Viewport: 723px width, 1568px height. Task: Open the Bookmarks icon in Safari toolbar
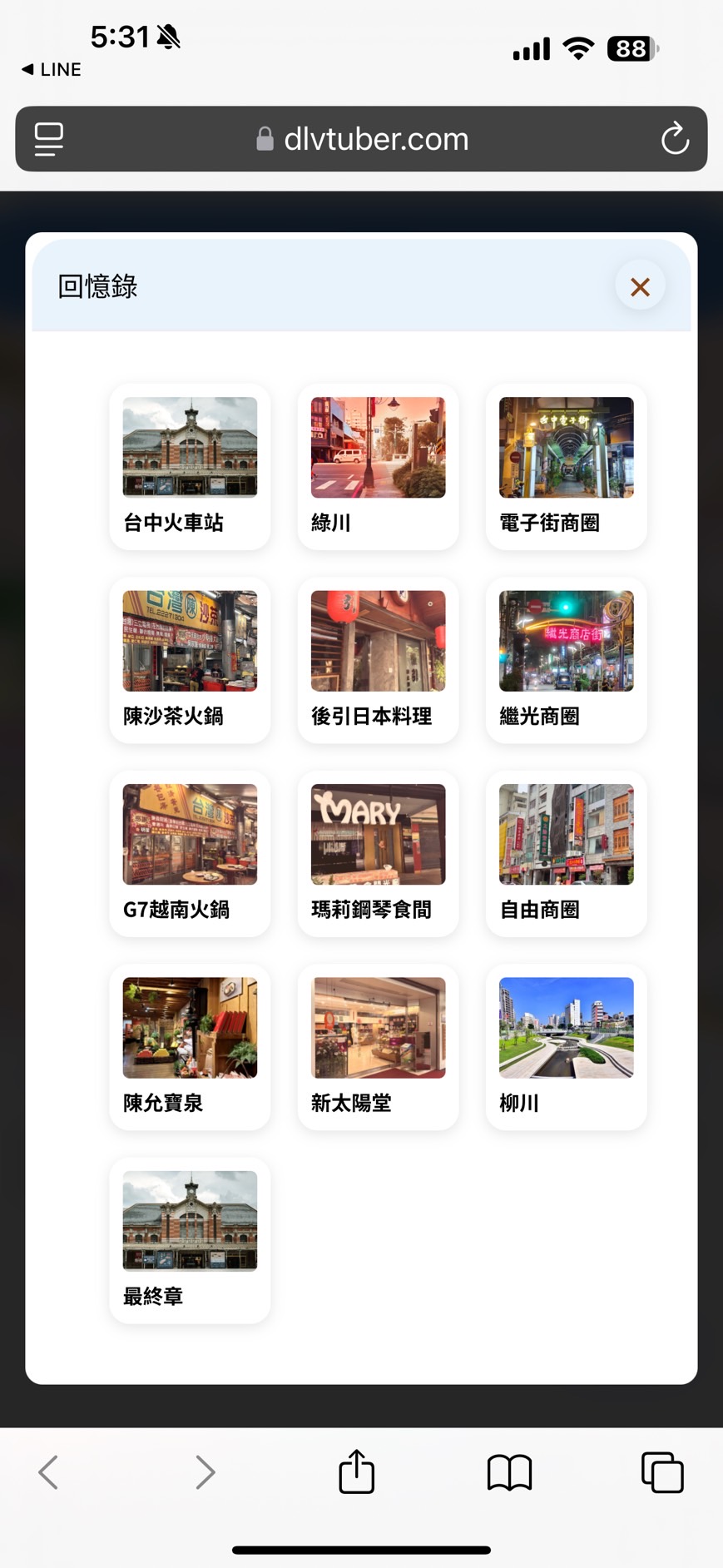tap(509, 1471)
